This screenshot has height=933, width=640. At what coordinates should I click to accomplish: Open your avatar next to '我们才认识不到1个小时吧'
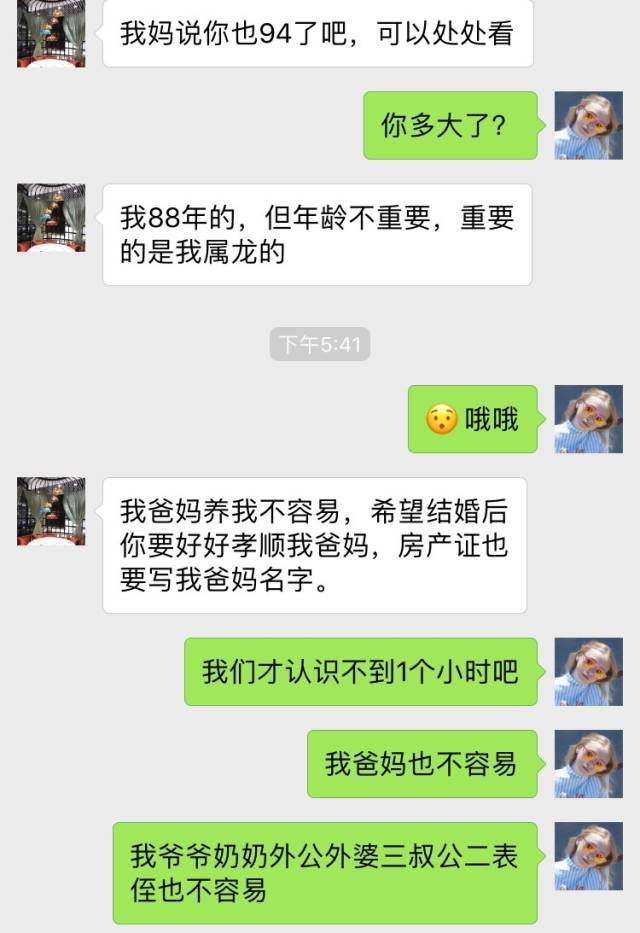[x=588, y=671]
